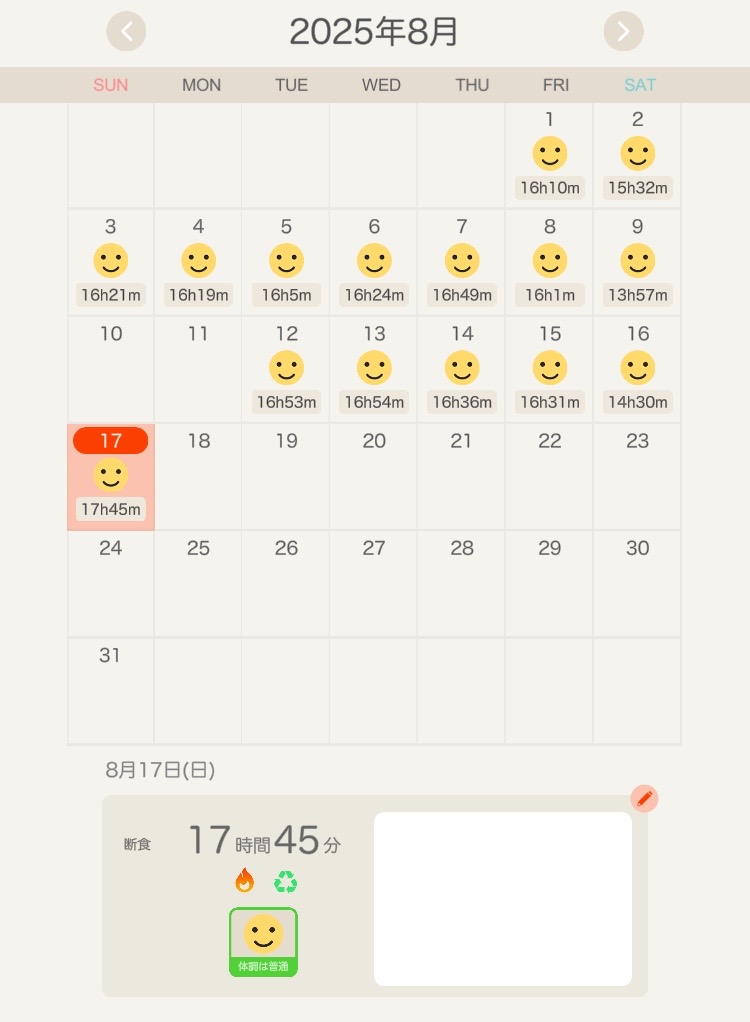Open August 14 entry showing 16h36m
Image resolution: width=750 pixels, height=1022 pixels.
[462, 370]
